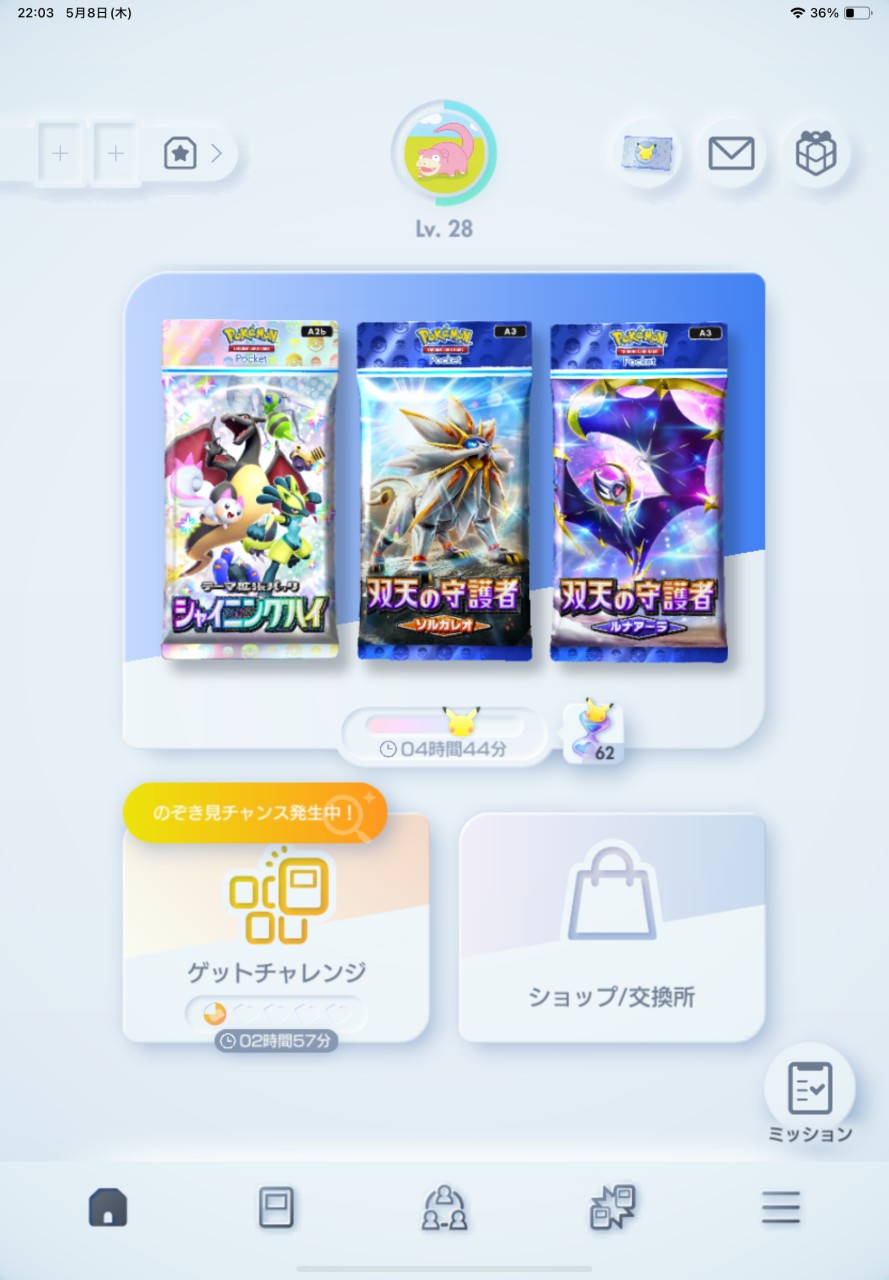Viewport: 889px width, 1280px height.
Task: Open ショップ/交換所
Action: tap(612, 928)
